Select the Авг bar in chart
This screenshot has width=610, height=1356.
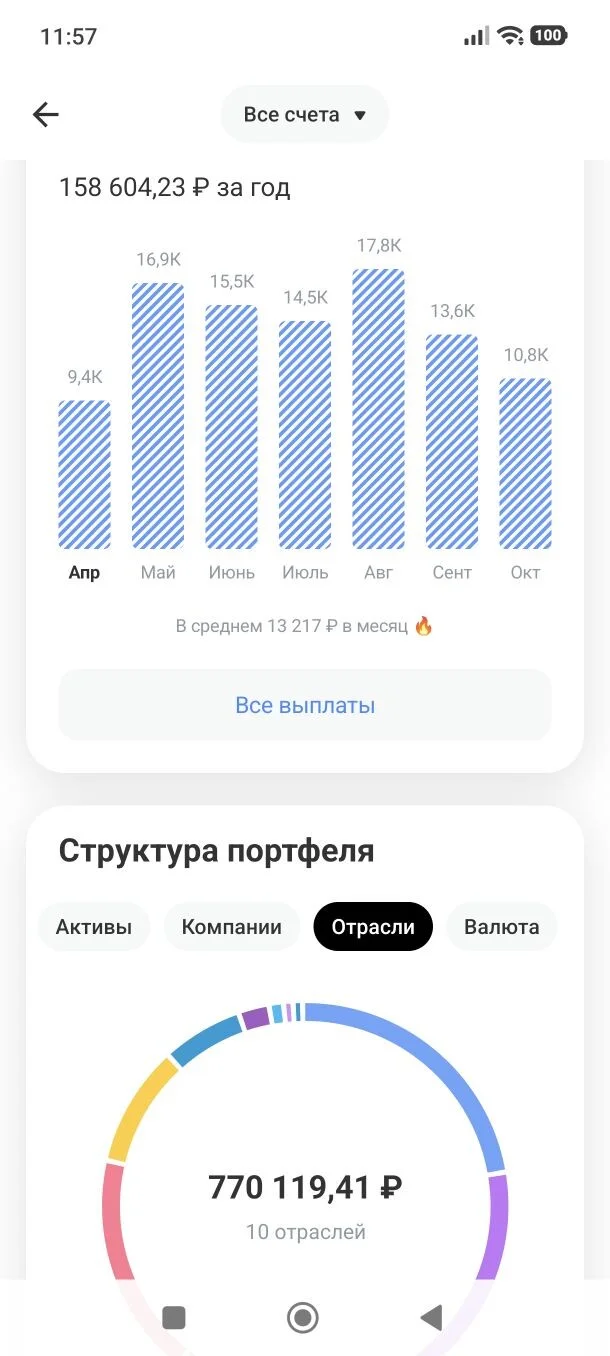[379, 409]
